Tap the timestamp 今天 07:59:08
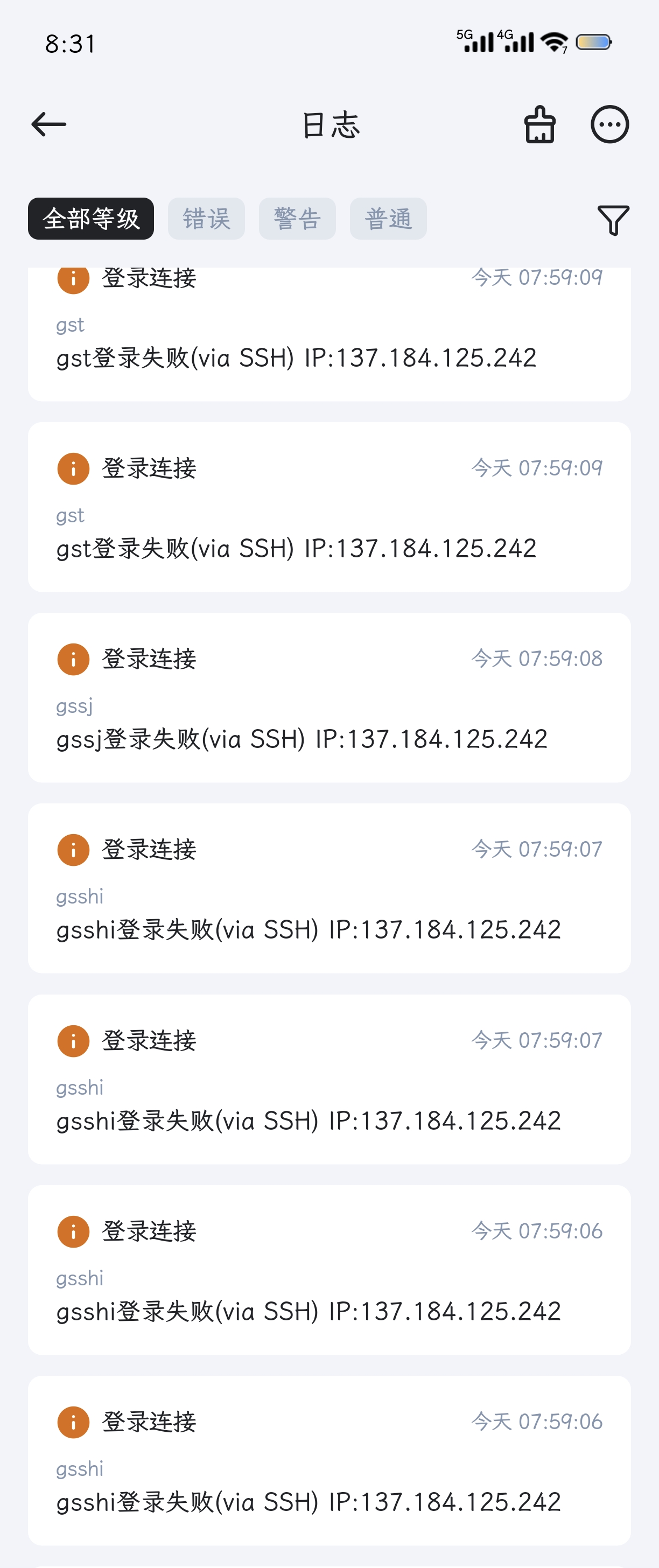The width and height of the screenshot is (659, 1568). (538, 658)
